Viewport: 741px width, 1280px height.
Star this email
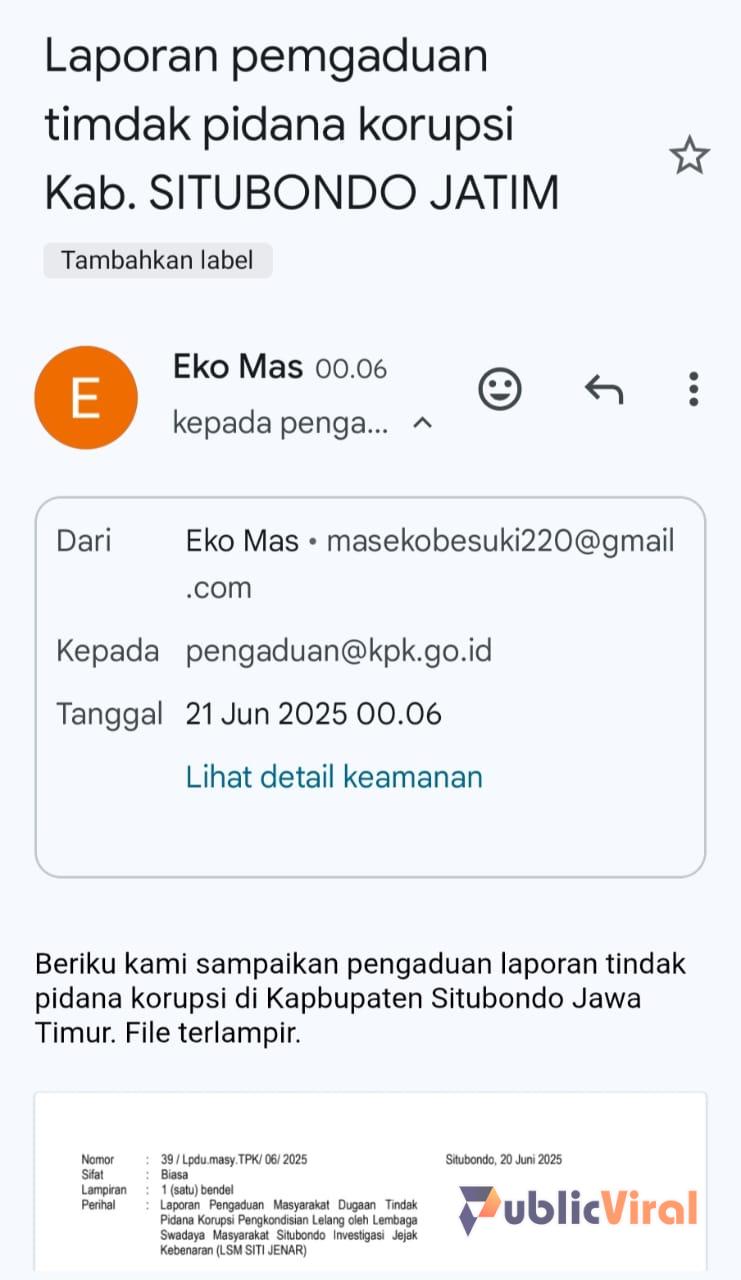tap(689, 156)
